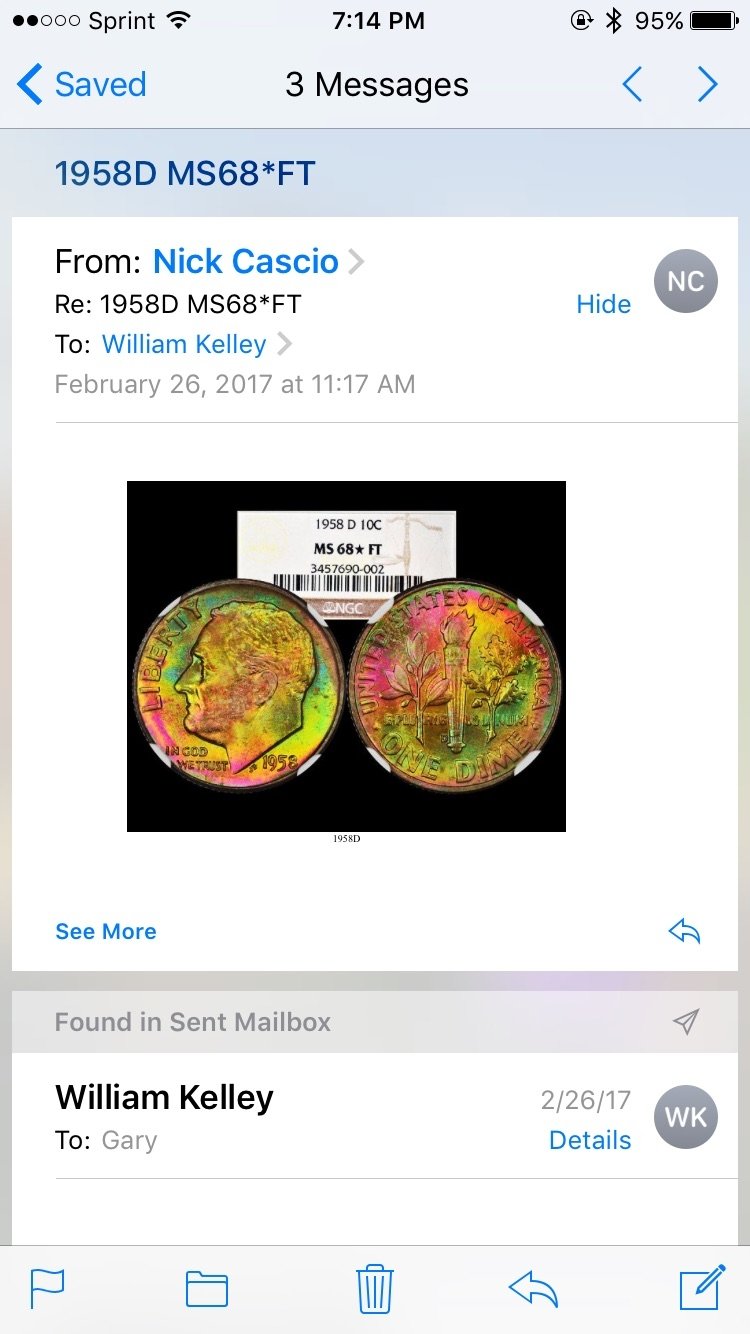Image resolution: width=750 pixels, height=1334 pixels.
Task: Delete message with trash icon
Action: tap(375, 1289)
